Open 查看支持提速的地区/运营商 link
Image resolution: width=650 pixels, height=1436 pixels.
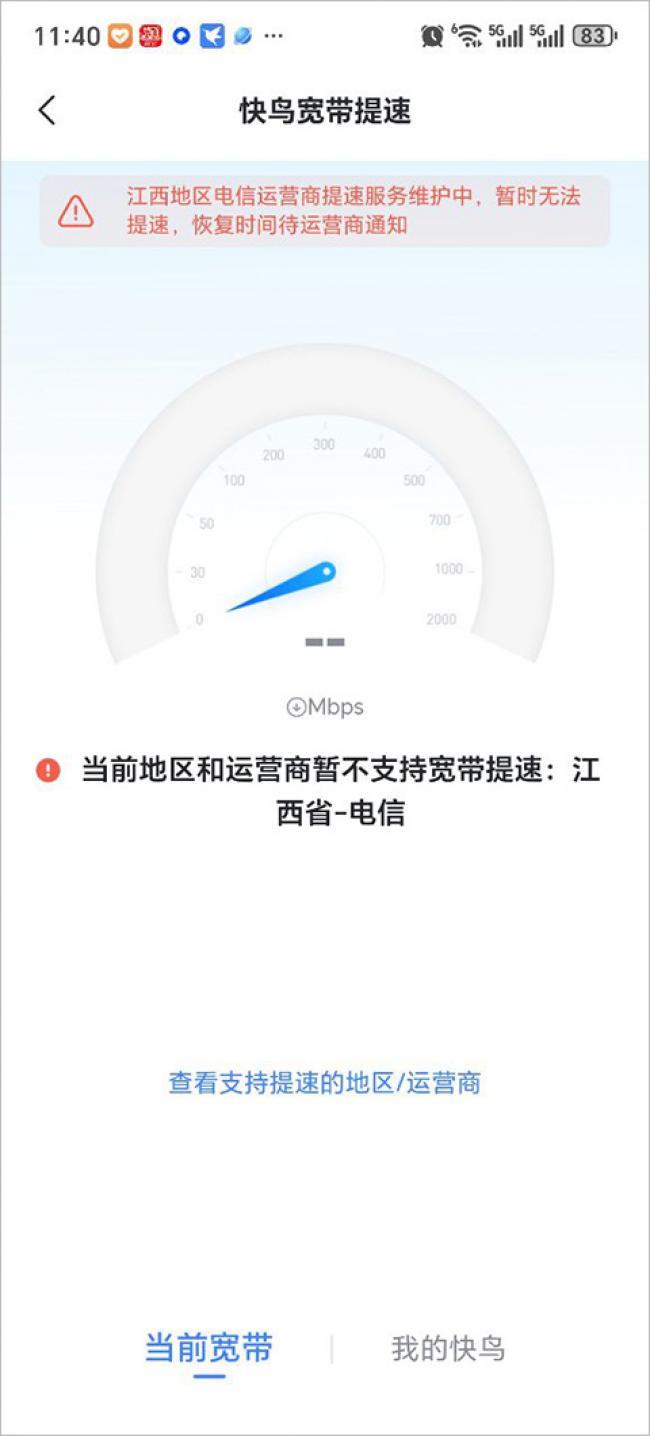(324, 1082)
